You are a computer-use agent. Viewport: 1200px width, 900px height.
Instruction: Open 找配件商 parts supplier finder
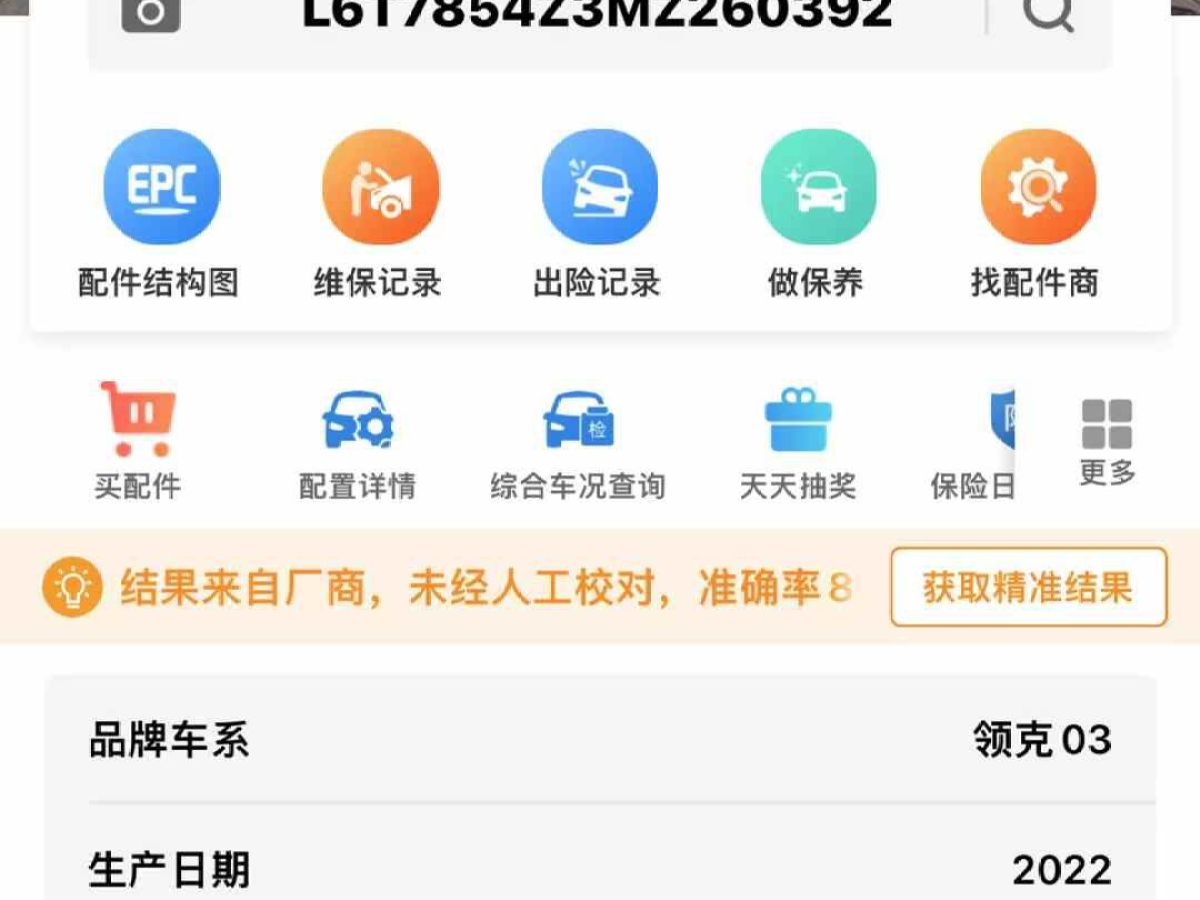pyautogui.click(x=1036, y=212)
